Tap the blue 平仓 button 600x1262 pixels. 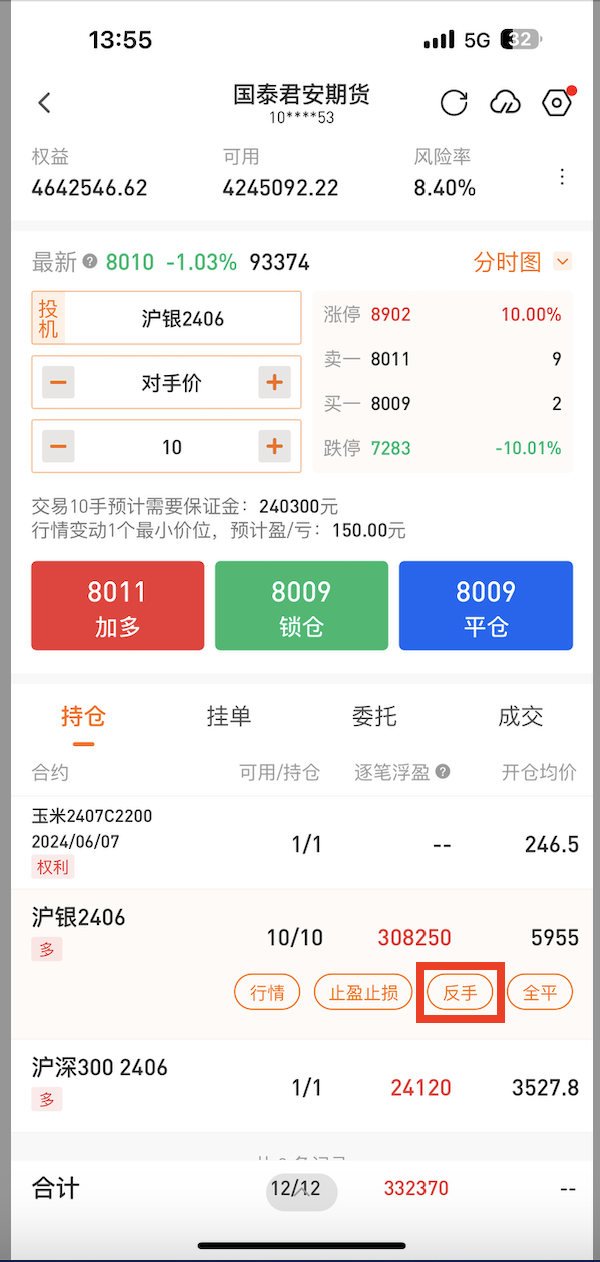point(485,606)
